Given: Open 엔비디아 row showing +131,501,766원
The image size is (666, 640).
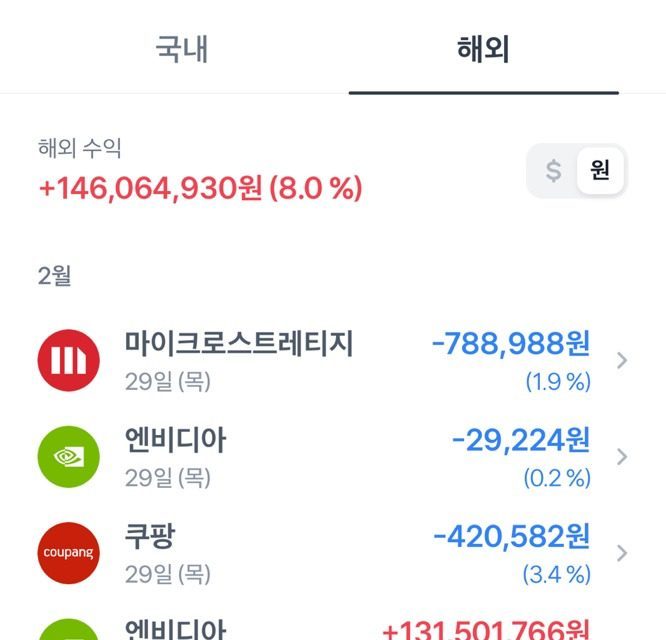Looking at the screenshot, I should [x=332, y=630].
